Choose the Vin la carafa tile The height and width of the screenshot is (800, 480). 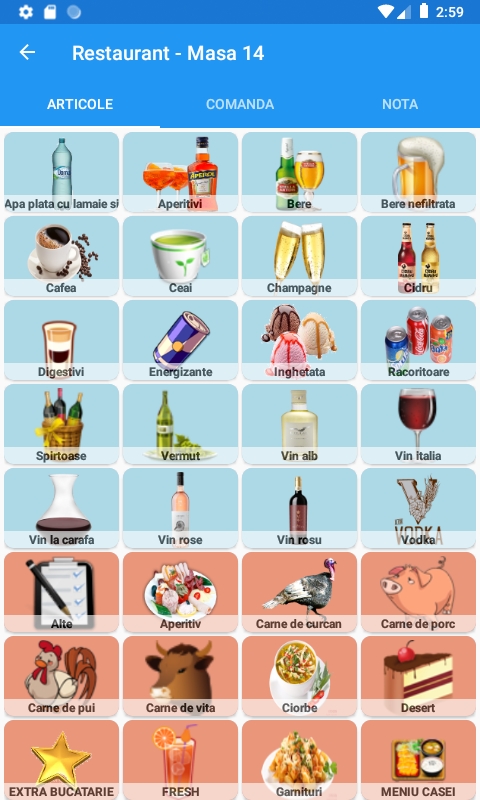coord(61,508)
